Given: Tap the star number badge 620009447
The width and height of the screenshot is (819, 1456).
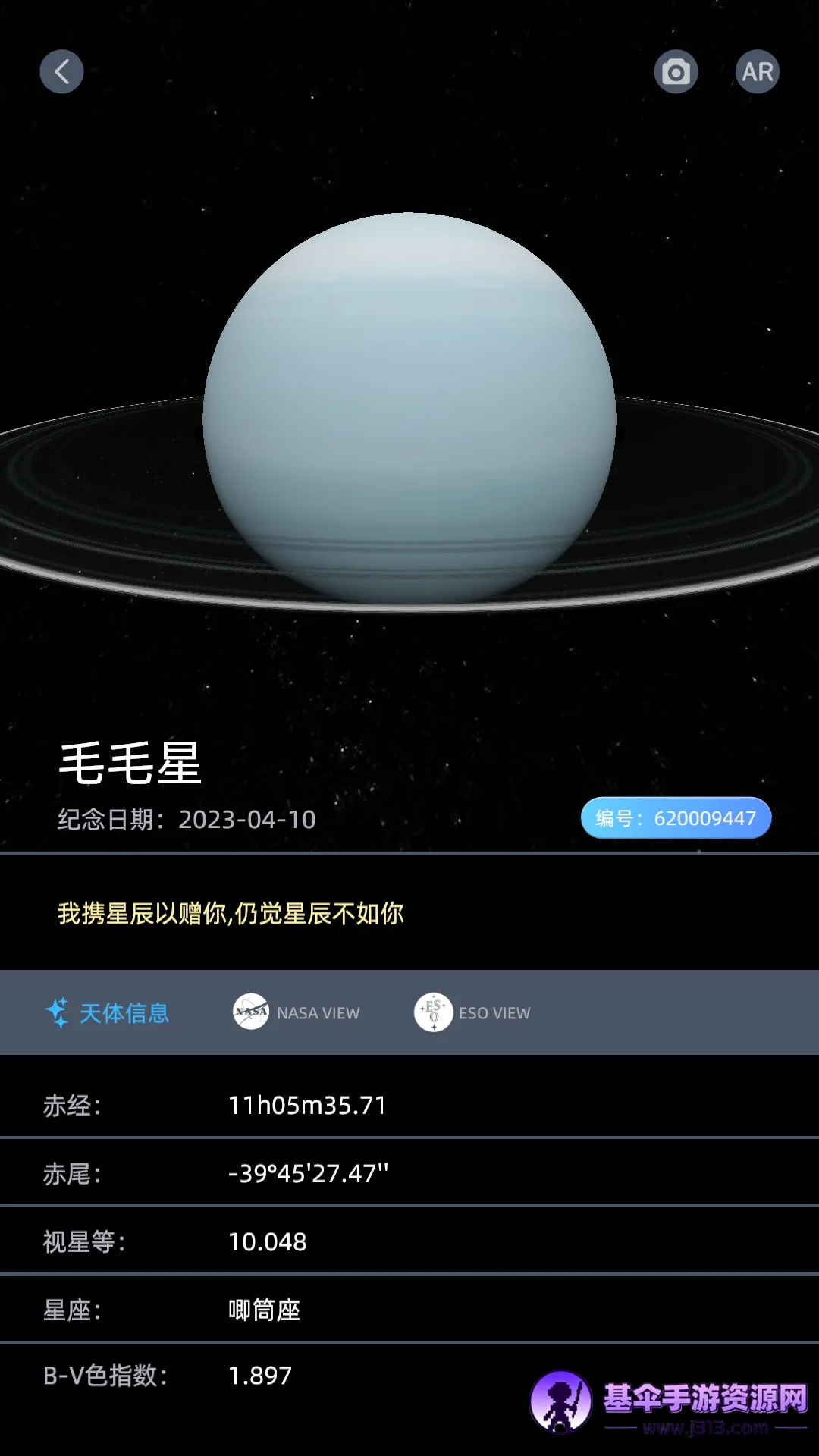Looking at the screenshot, I should (x=676, y=818).
